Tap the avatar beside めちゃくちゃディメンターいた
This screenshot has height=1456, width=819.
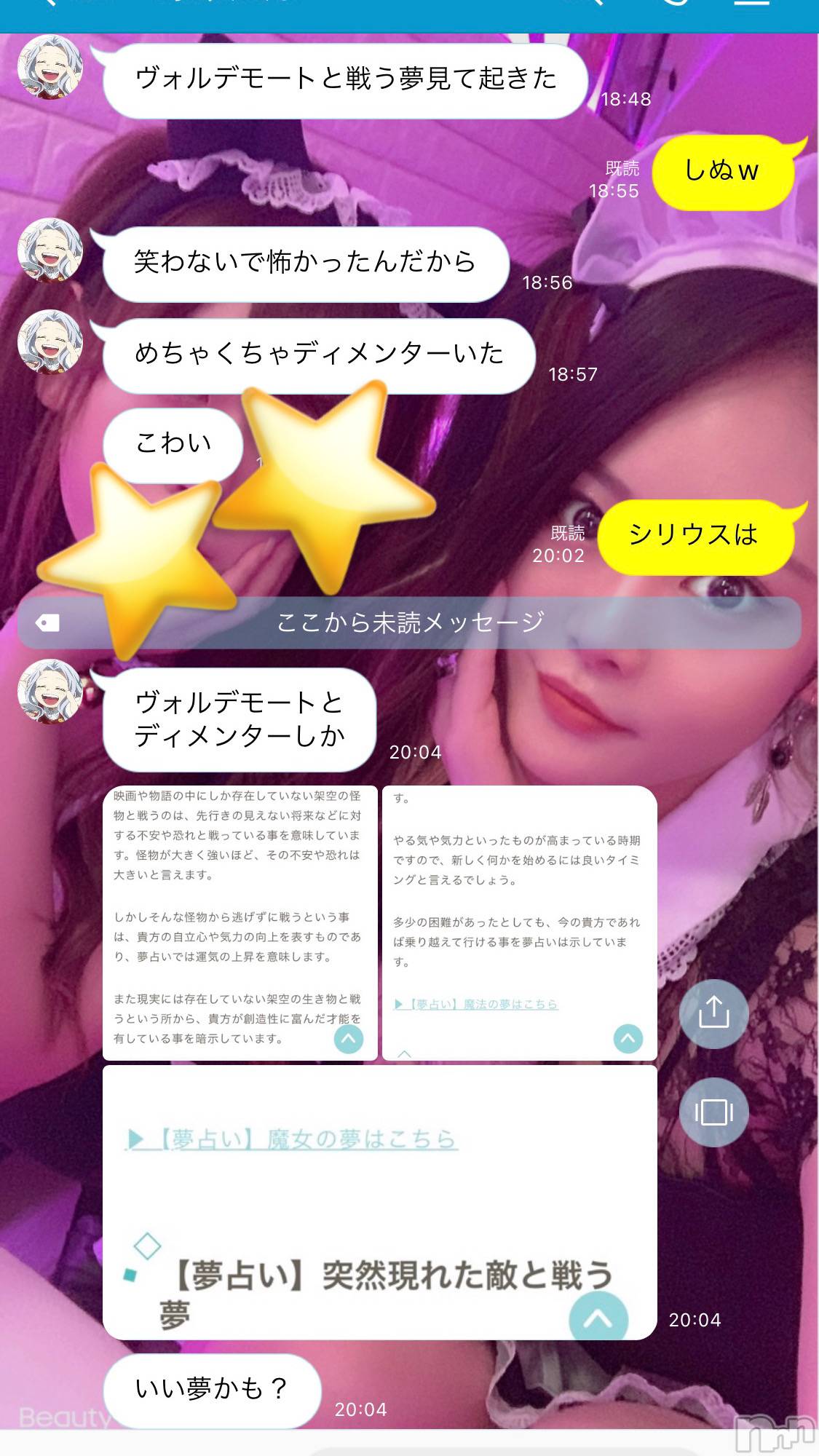coord(50,342)
